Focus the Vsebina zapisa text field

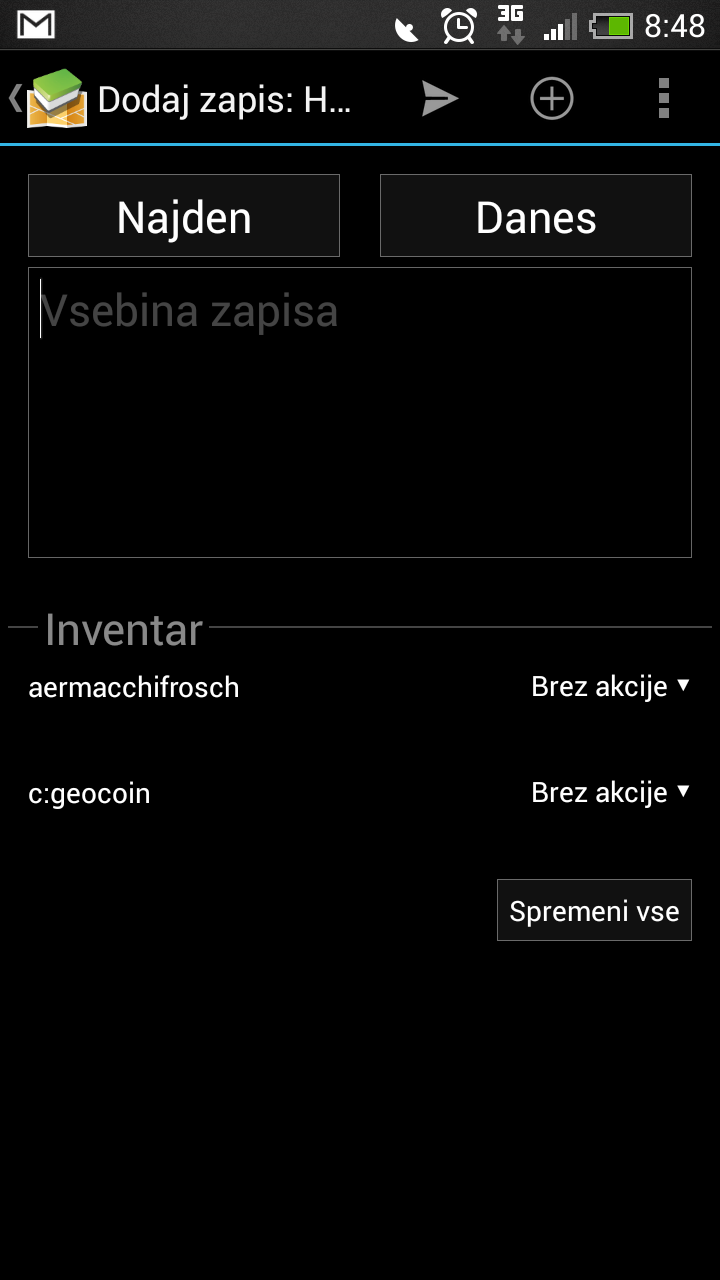tap(360, 412)
